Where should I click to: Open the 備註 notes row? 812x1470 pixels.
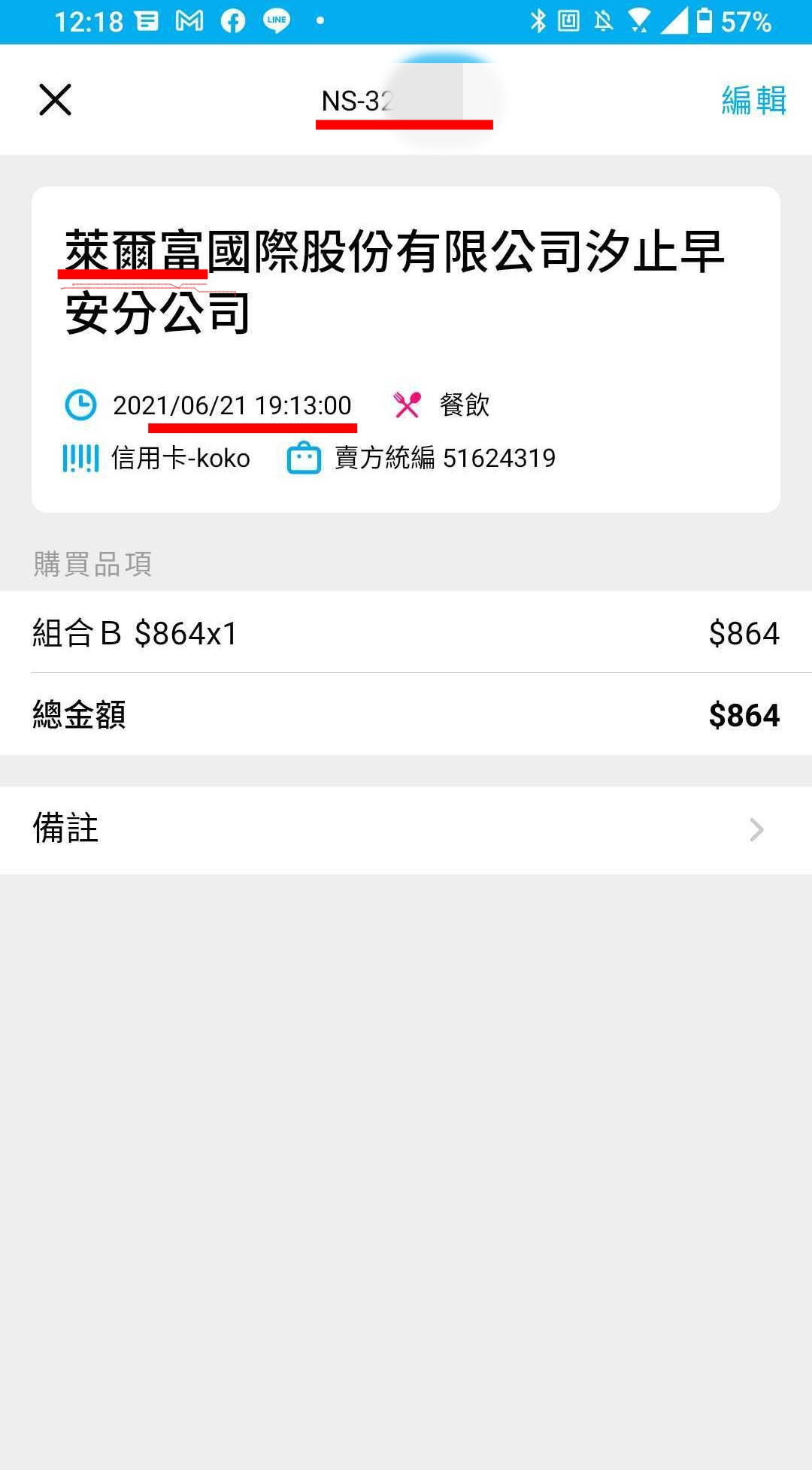[406, 829]
